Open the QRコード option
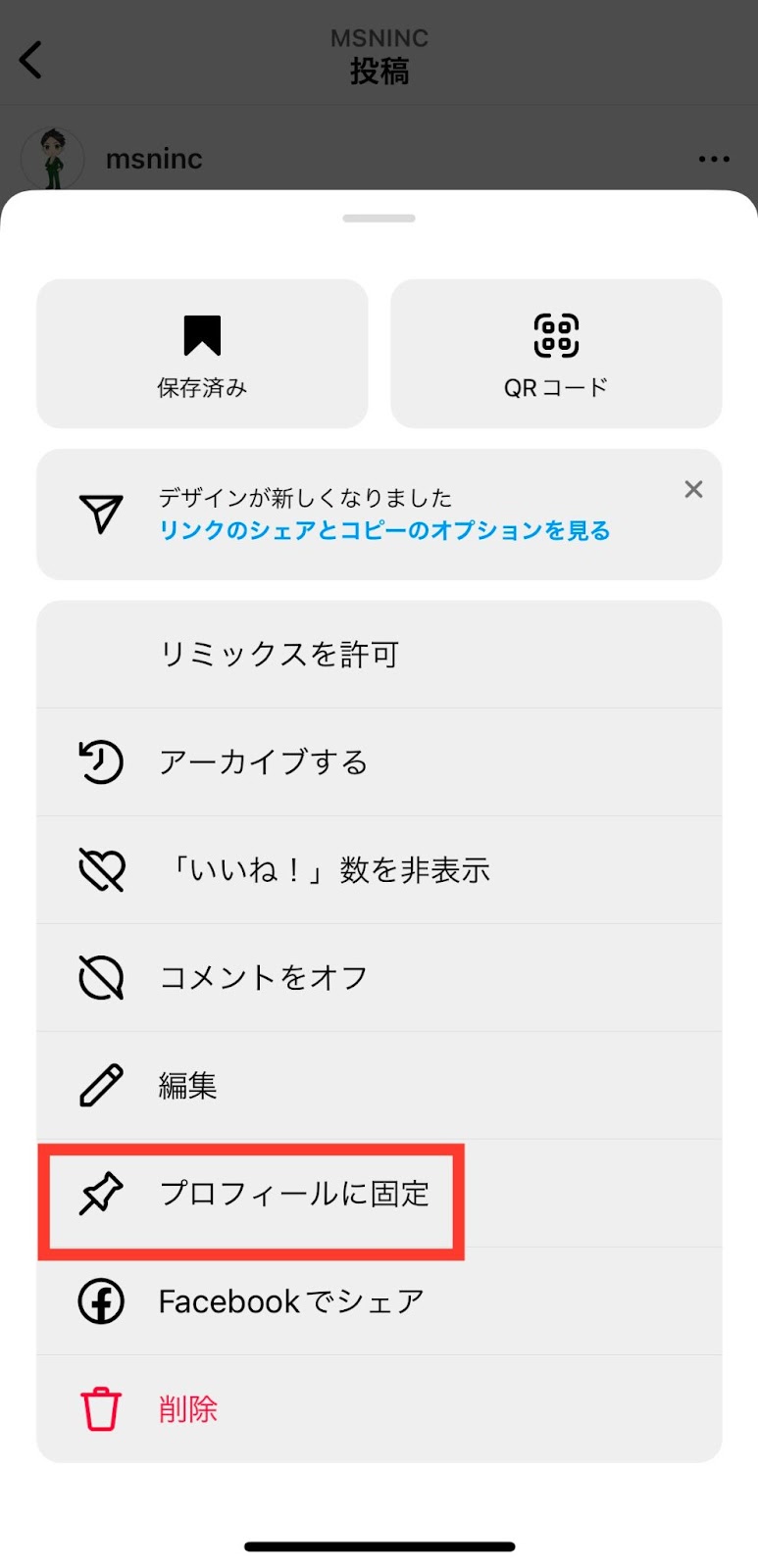 click(x=556, y=354)
